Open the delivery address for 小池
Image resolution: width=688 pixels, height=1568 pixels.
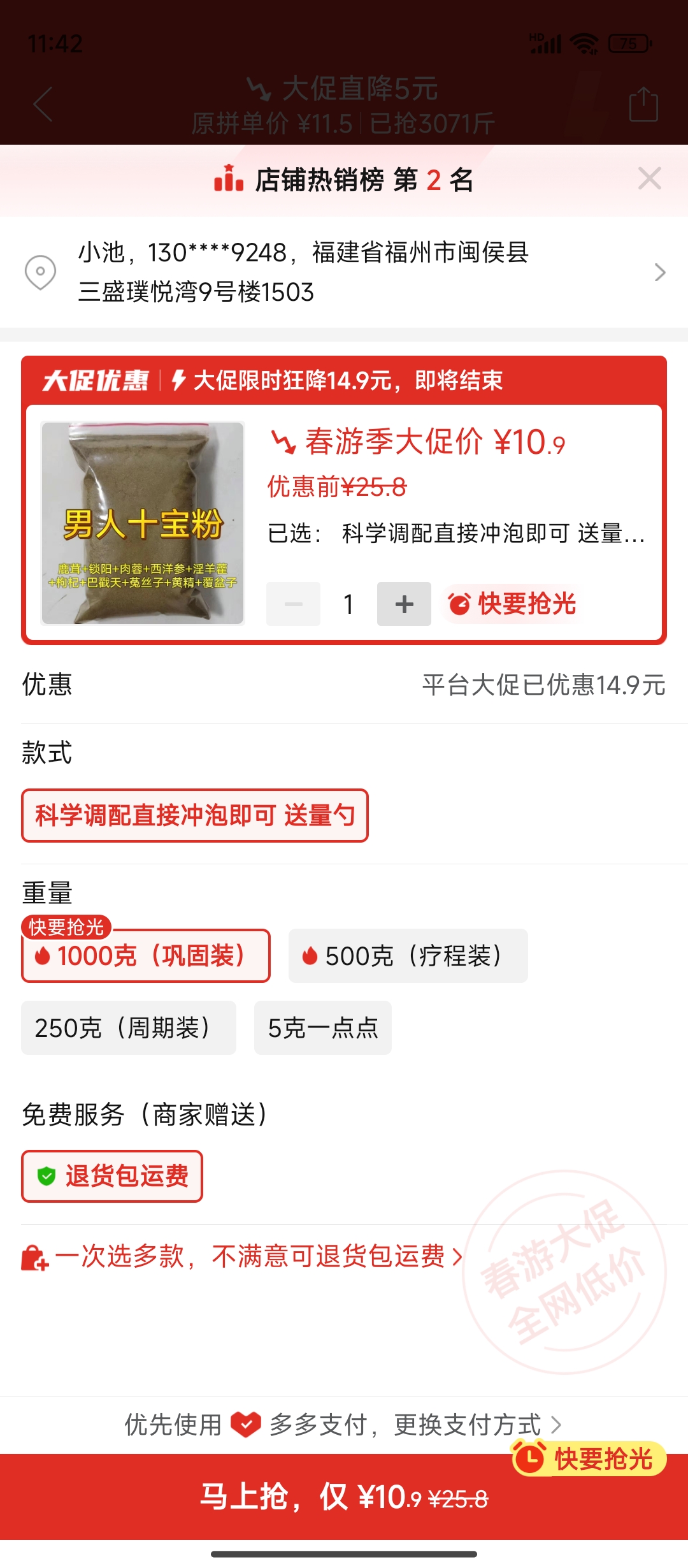pyautogui.click(x=344, y=272)
